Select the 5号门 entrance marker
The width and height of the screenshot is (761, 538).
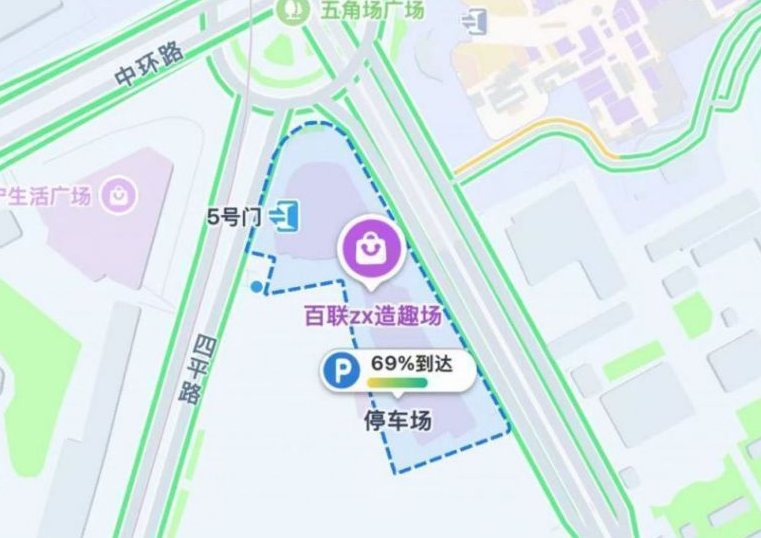coord(287,215)
